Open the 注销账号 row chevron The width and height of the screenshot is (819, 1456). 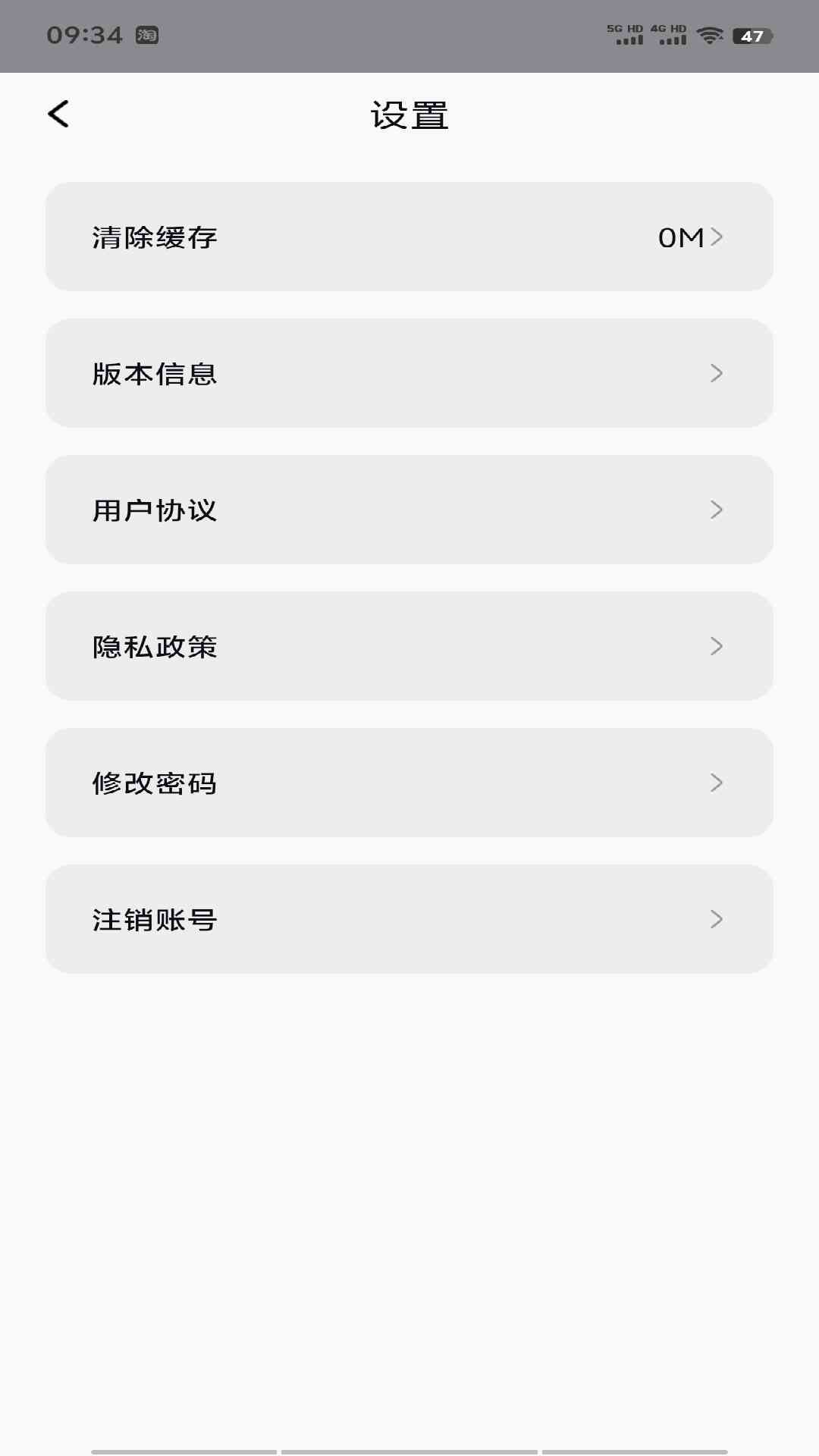pyautogui.click(x=717, y=919)
